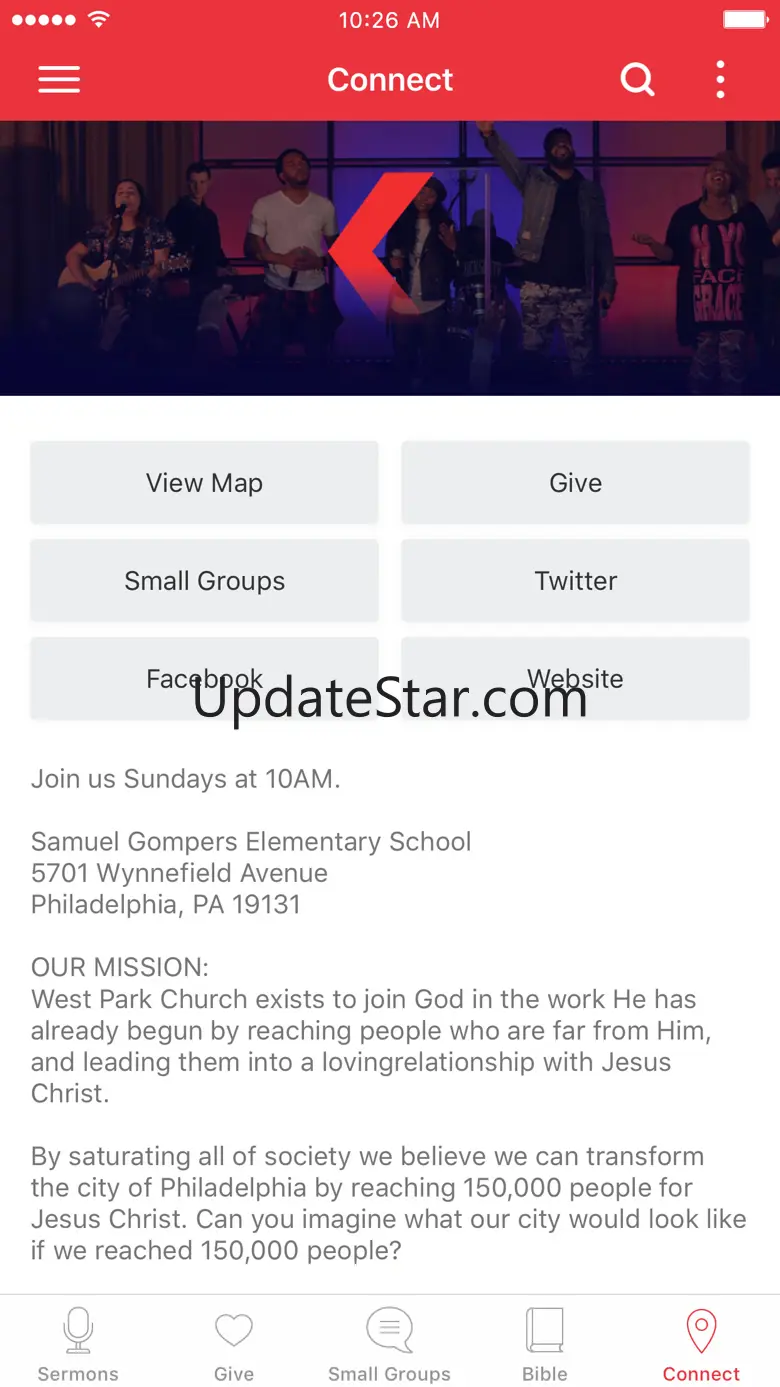The width and height of the screenshot is (780, 1387).
Task: Switch to the Sermons tab
Action: pyautogui.click(x=78, y=1343)
